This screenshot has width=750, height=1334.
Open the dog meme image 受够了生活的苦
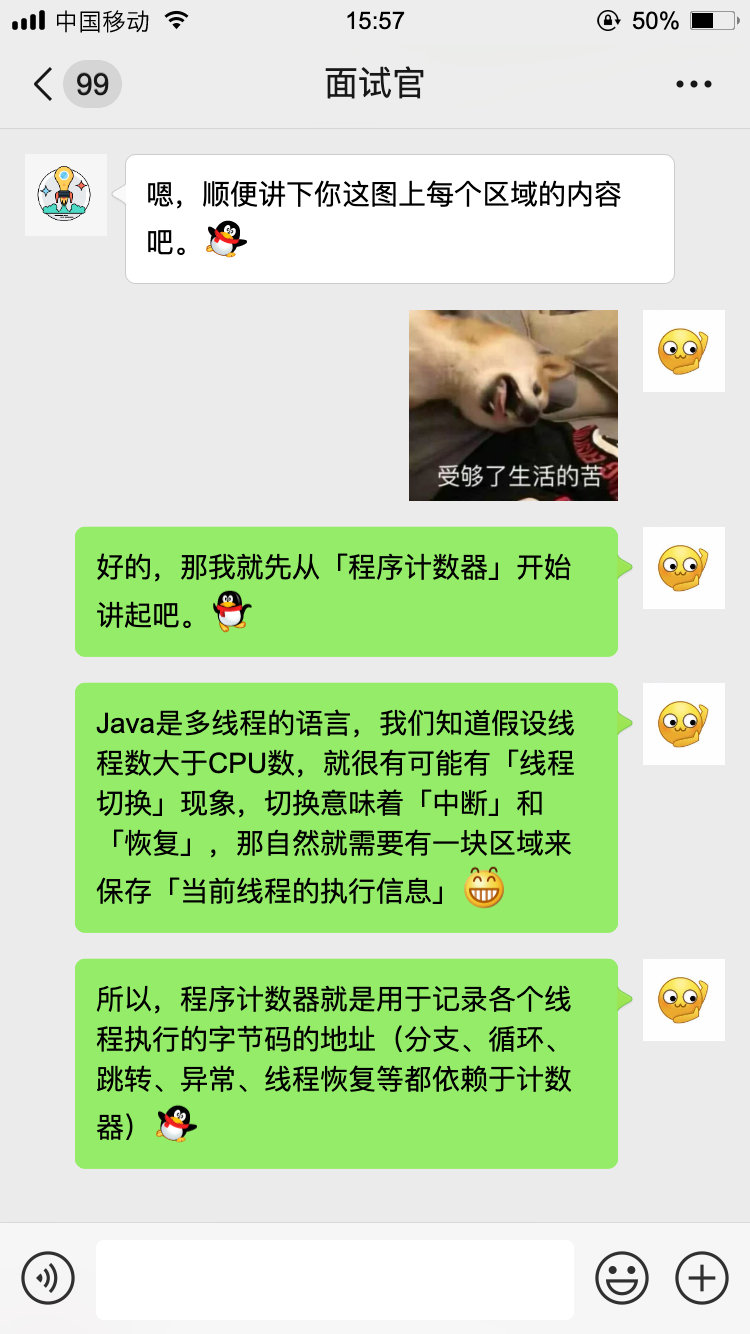(x=513, y=405)
